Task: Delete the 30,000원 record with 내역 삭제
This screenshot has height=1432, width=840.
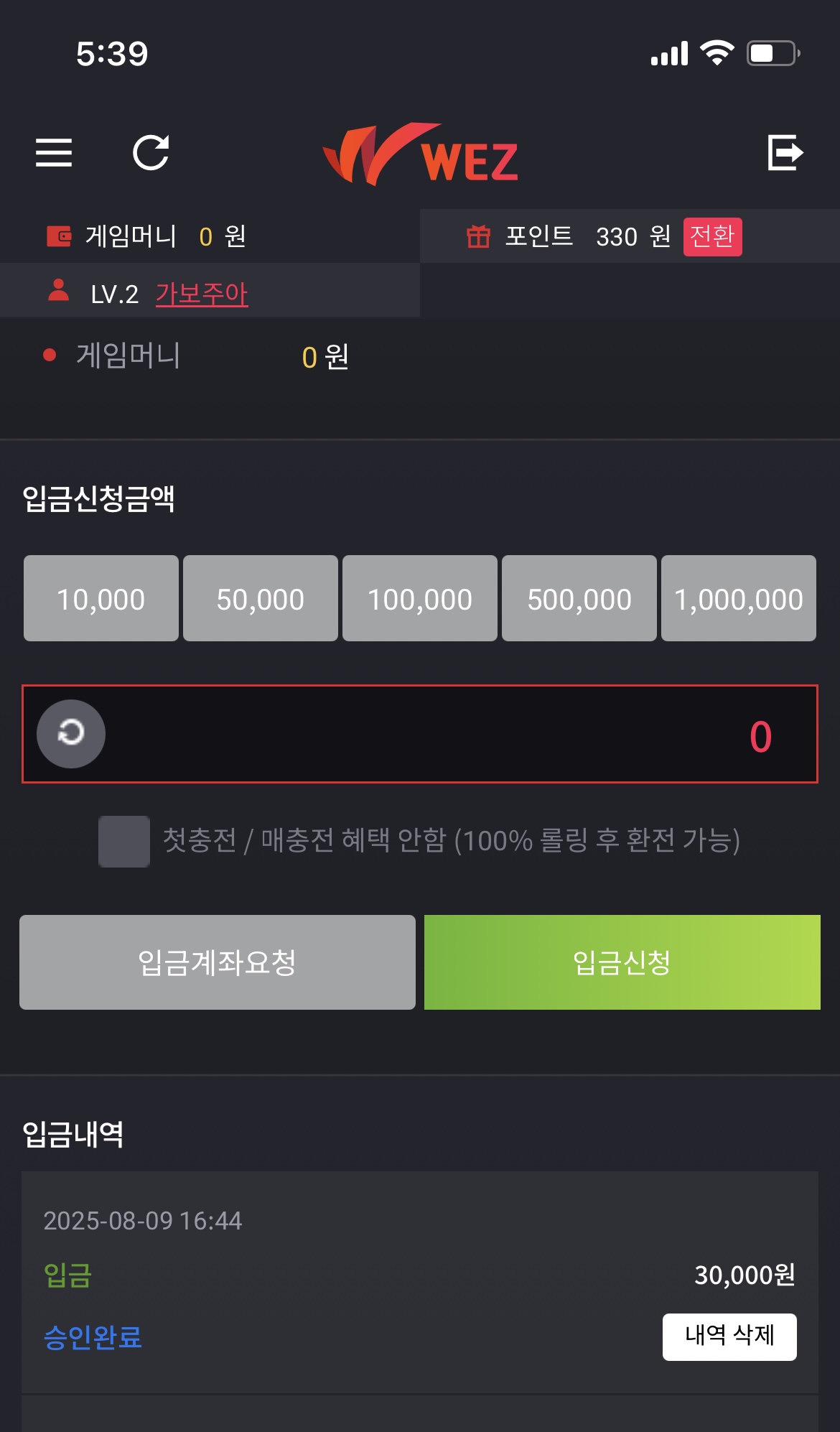Action: (x=729, y=1336)
